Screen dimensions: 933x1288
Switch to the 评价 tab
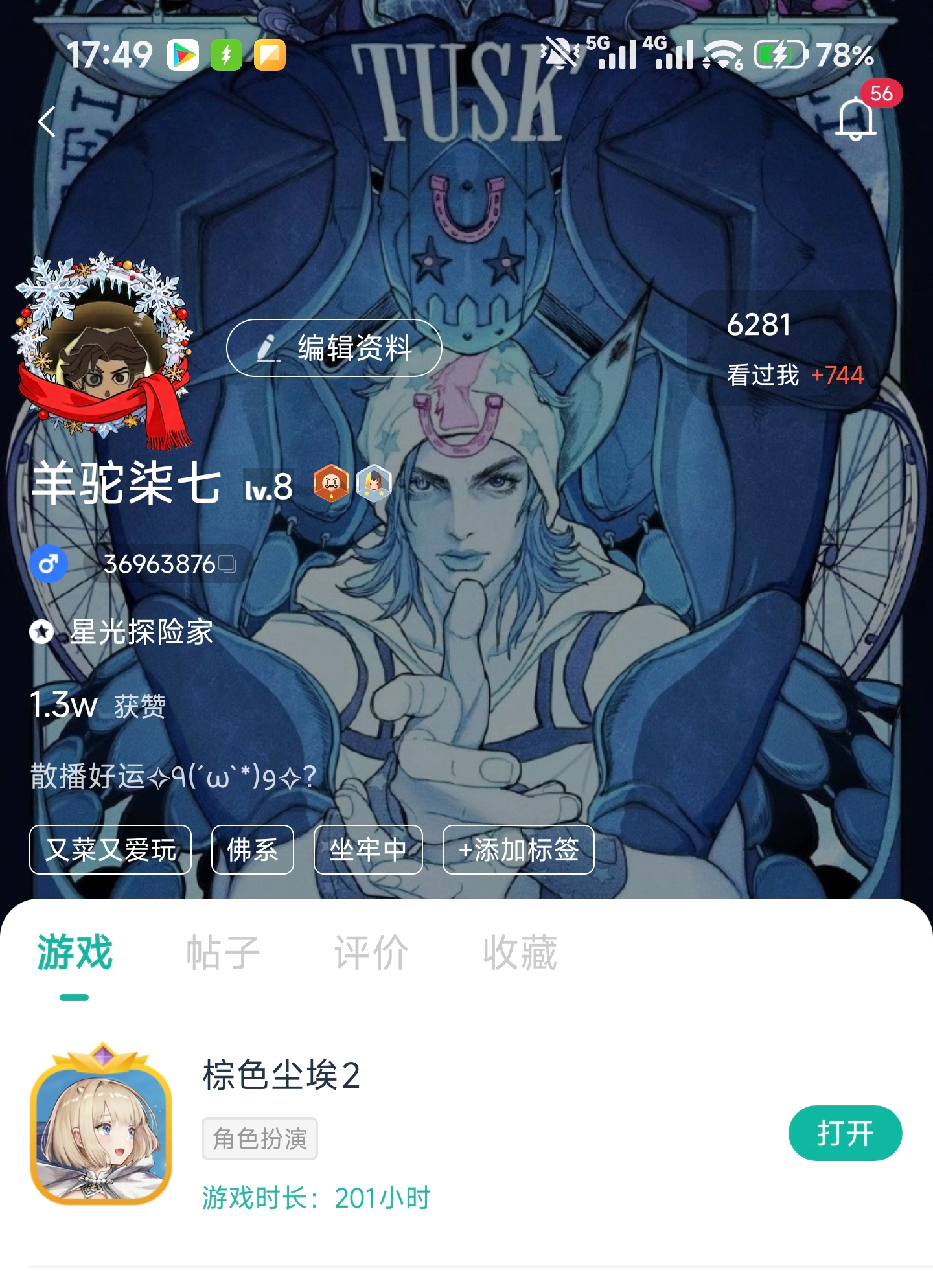[x=371, y=952]
